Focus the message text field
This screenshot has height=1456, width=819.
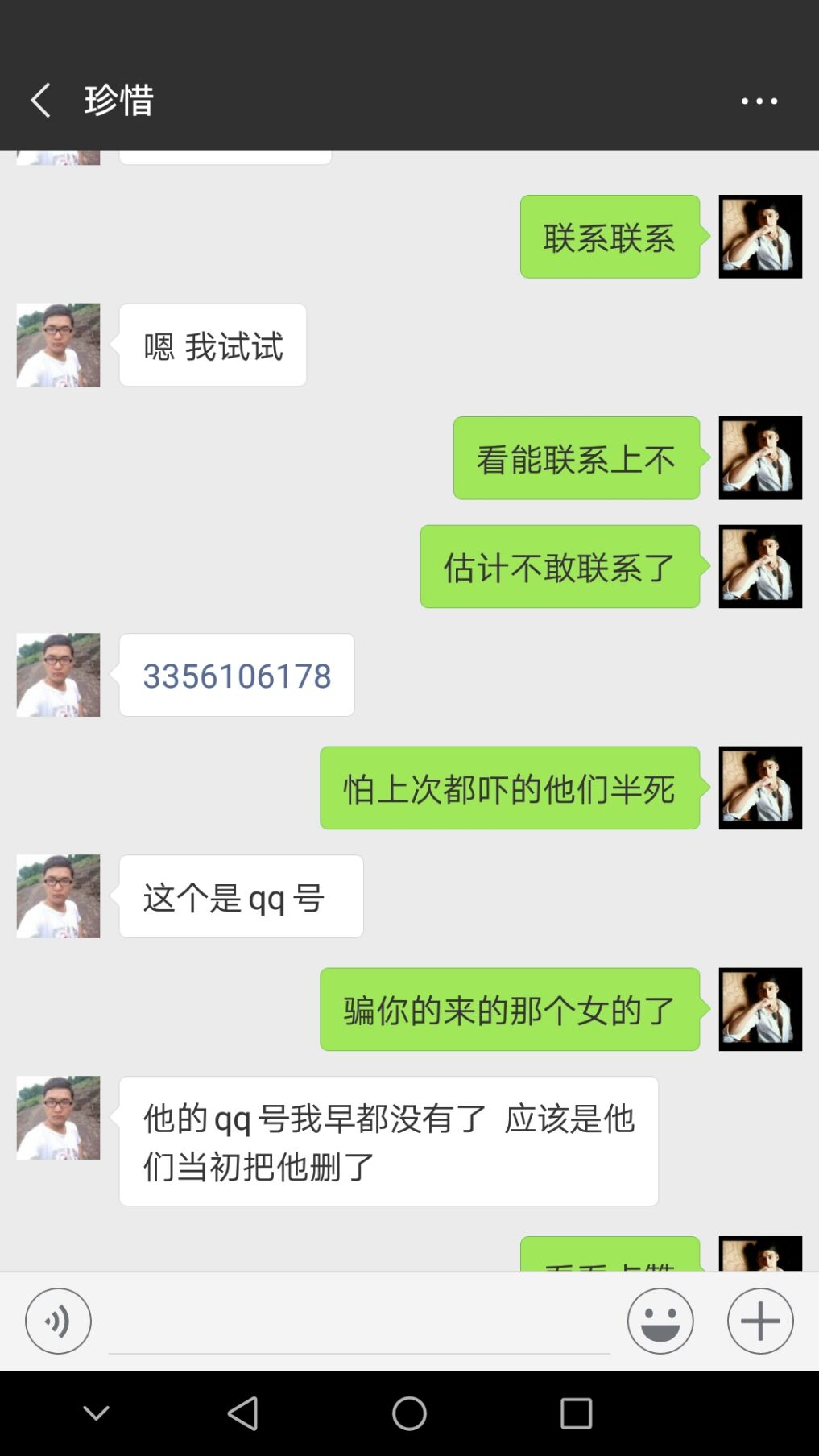[358, 1322]
